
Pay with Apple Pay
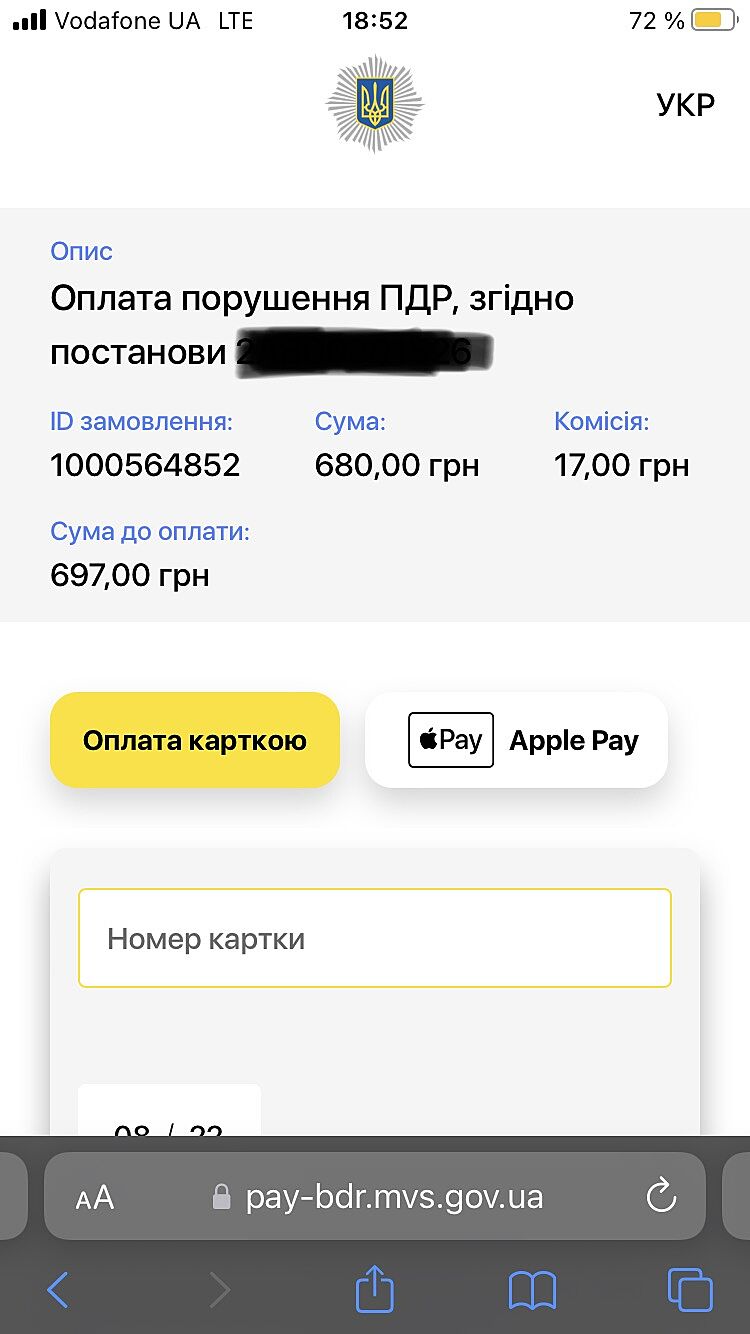click(x=516, y=740)
